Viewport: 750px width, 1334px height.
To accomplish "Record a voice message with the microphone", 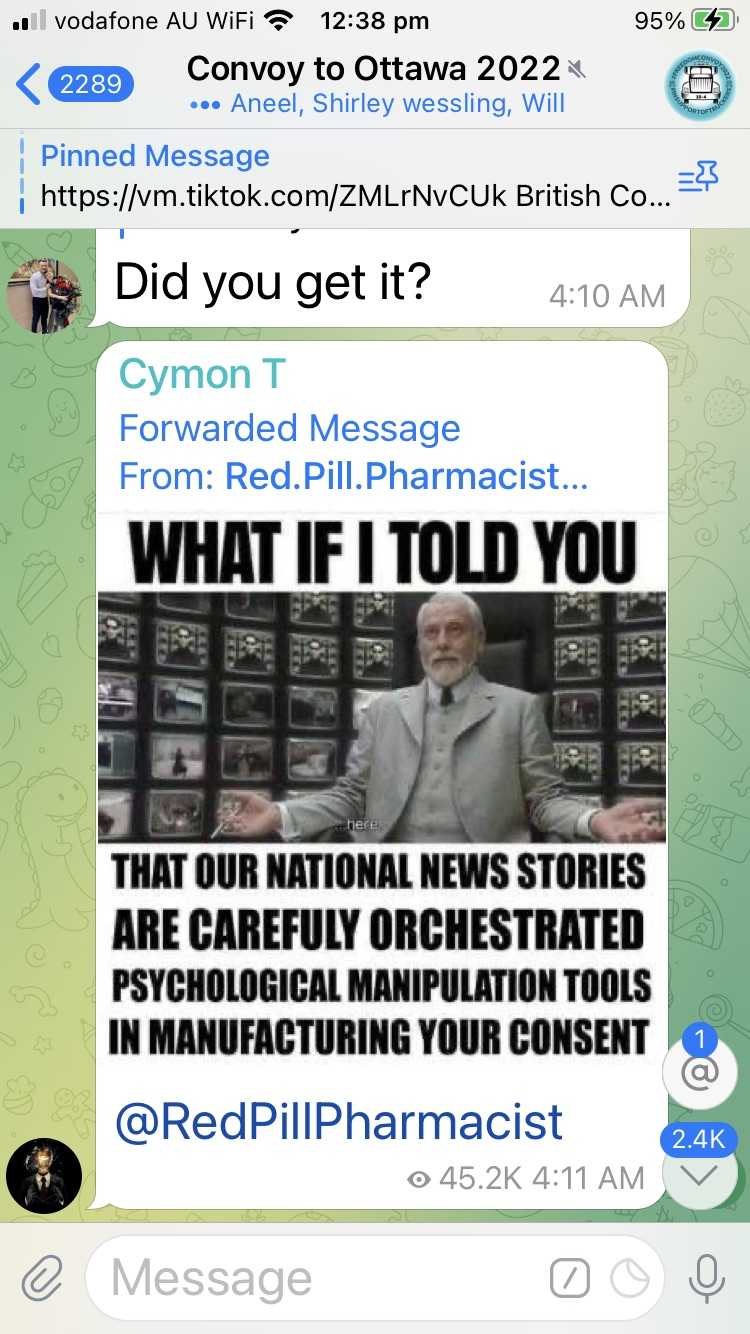I will (706, 1278).
